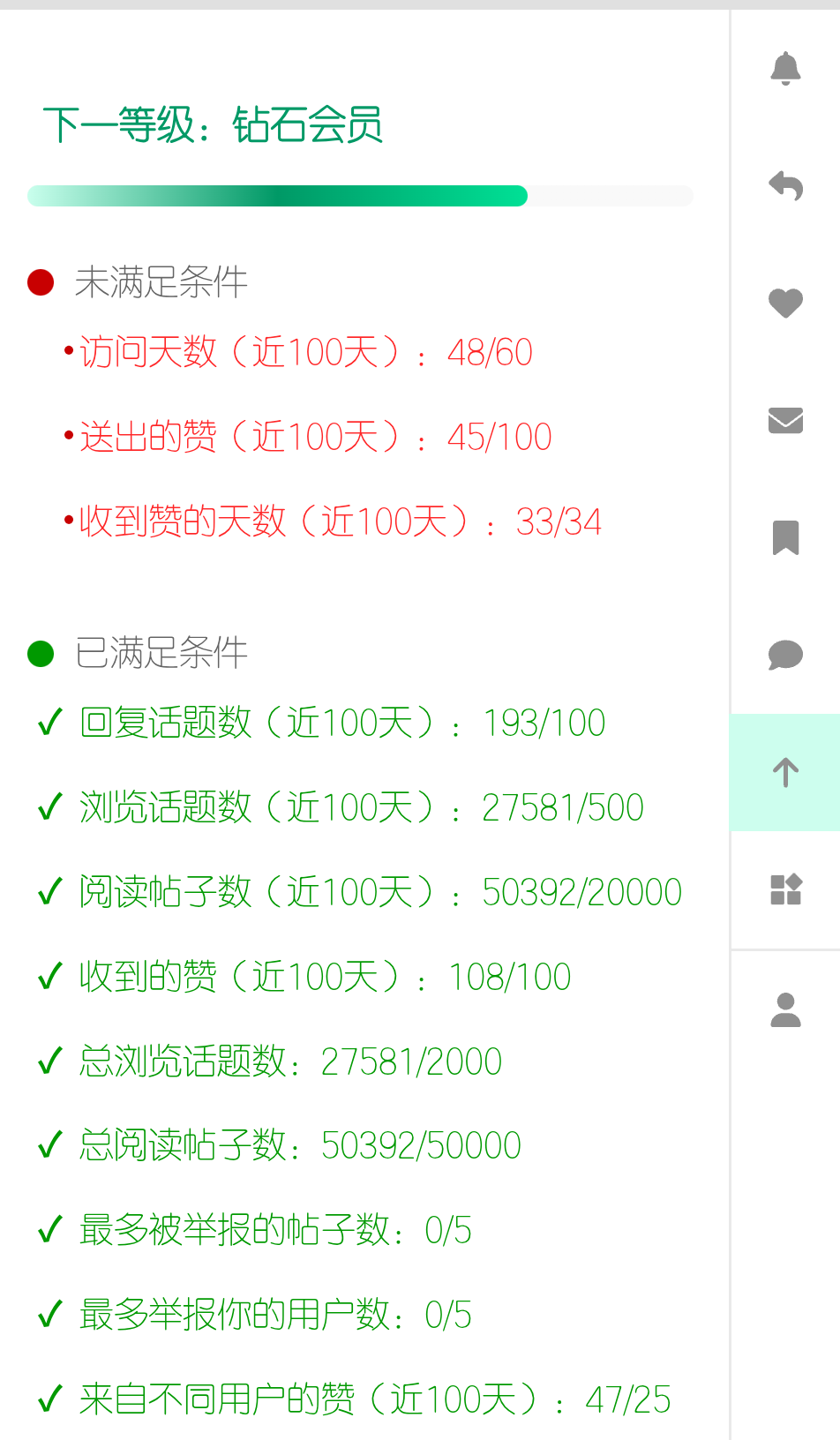
Task: Tap the highlighted upward arrow icon
Action: pos(785,772)
